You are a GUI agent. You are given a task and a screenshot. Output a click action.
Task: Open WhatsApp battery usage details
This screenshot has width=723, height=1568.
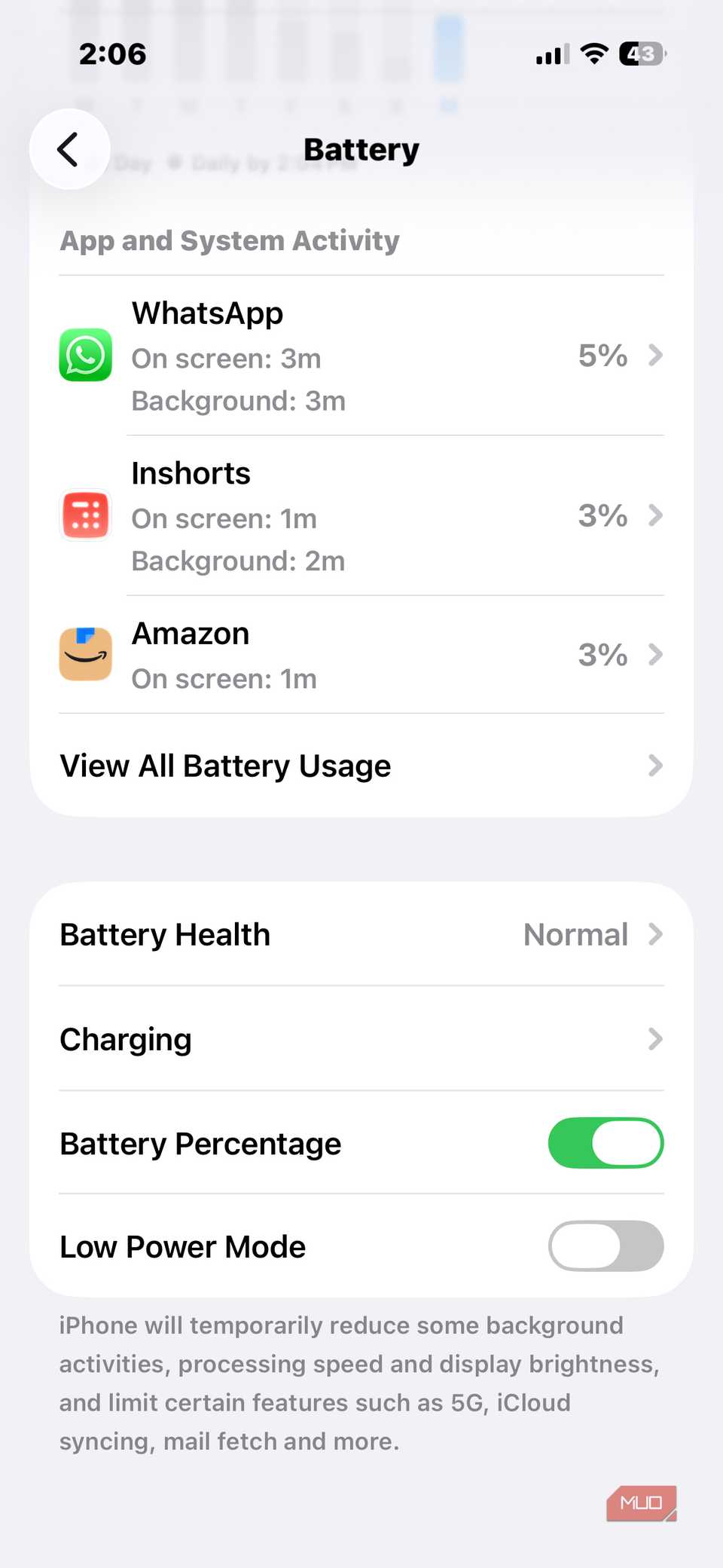point(361,356)
